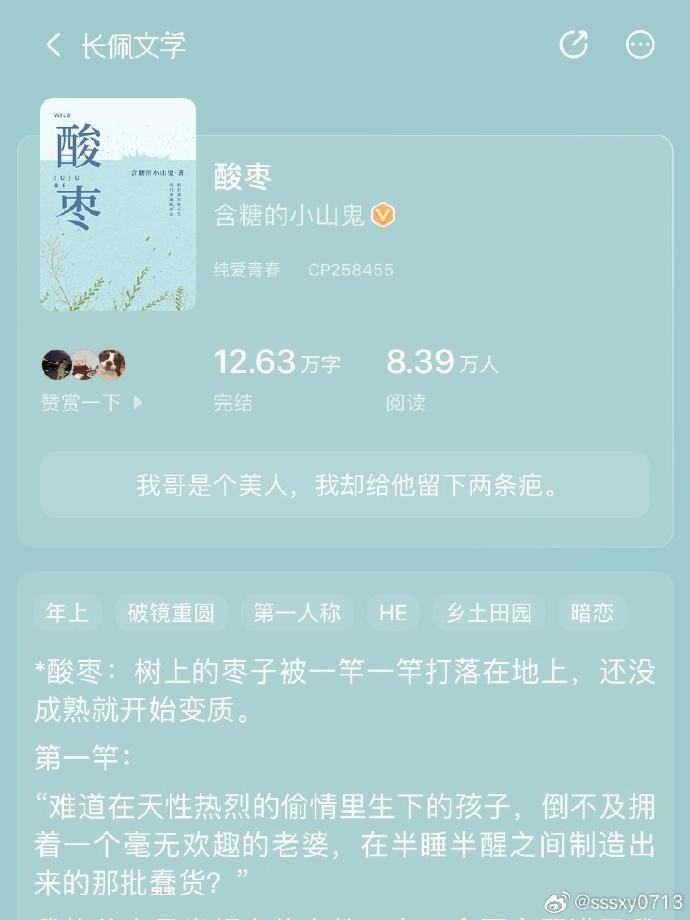View the 酸枣 book cover
The height and width of the screenshot is (920, 690).
pos(118,205)
